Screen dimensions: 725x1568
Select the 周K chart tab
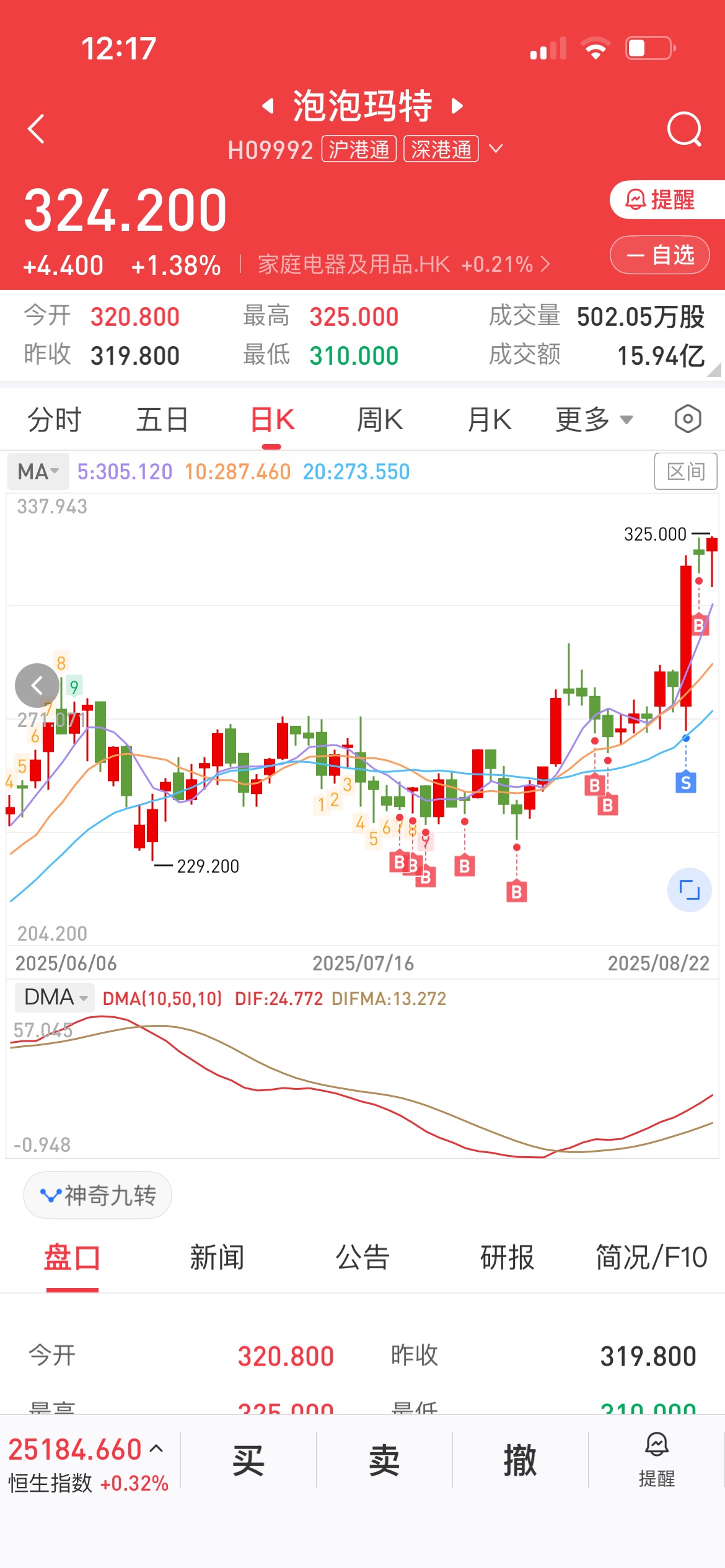(x=380, y=420)
